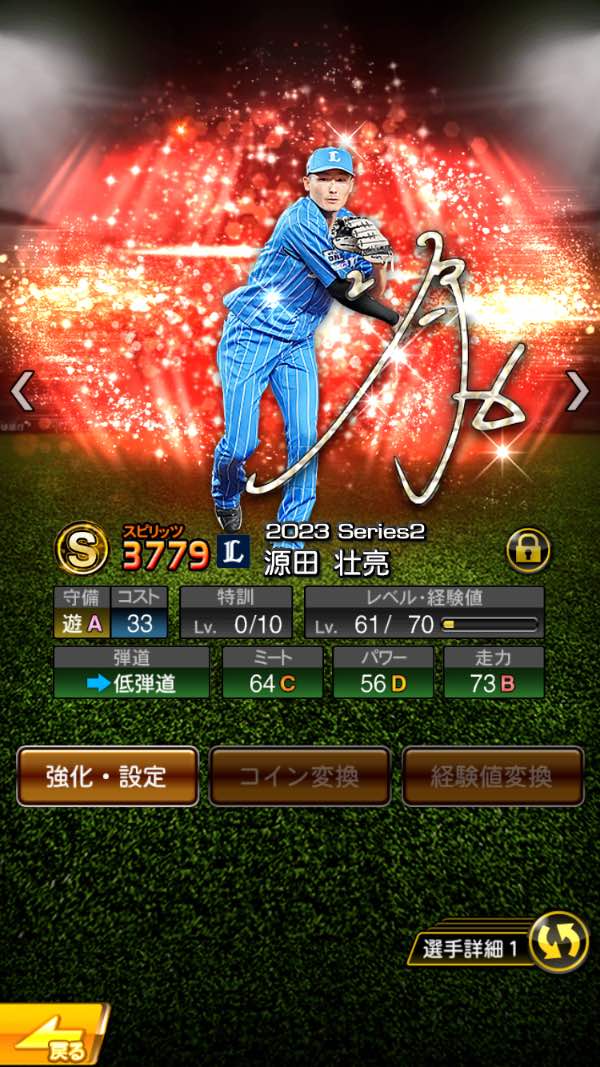Tap the 経験値変換 button
The width and height of the screenshot is (600, 1067).
(492, 776)
